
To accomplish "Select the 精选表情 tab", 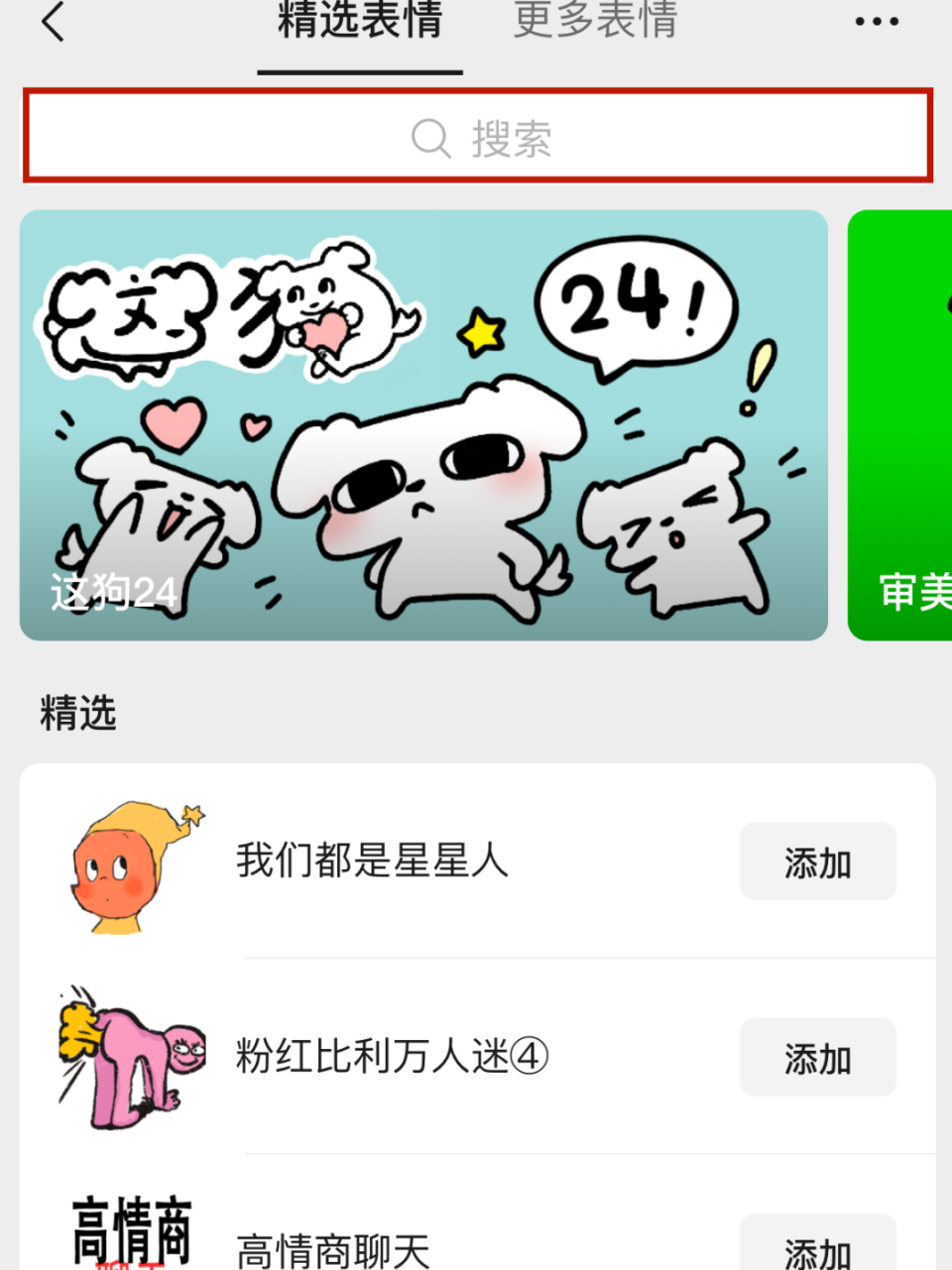I will pos(359,22).
